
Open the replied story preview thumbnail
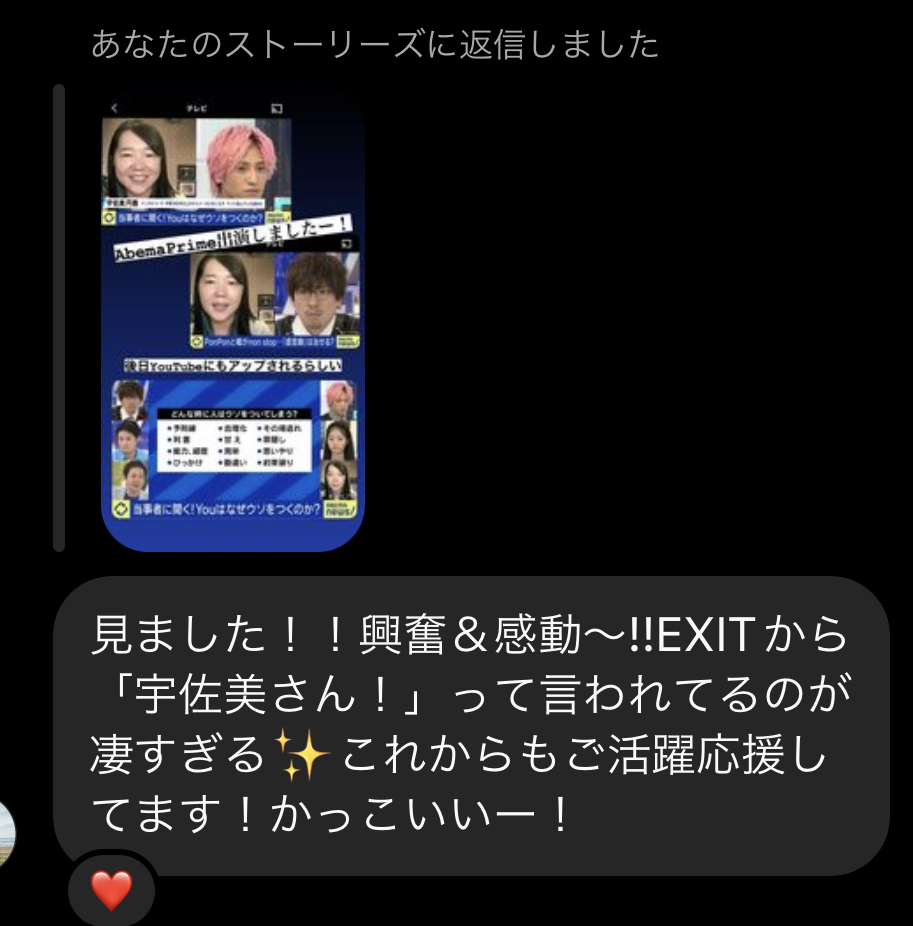(233, 320)
